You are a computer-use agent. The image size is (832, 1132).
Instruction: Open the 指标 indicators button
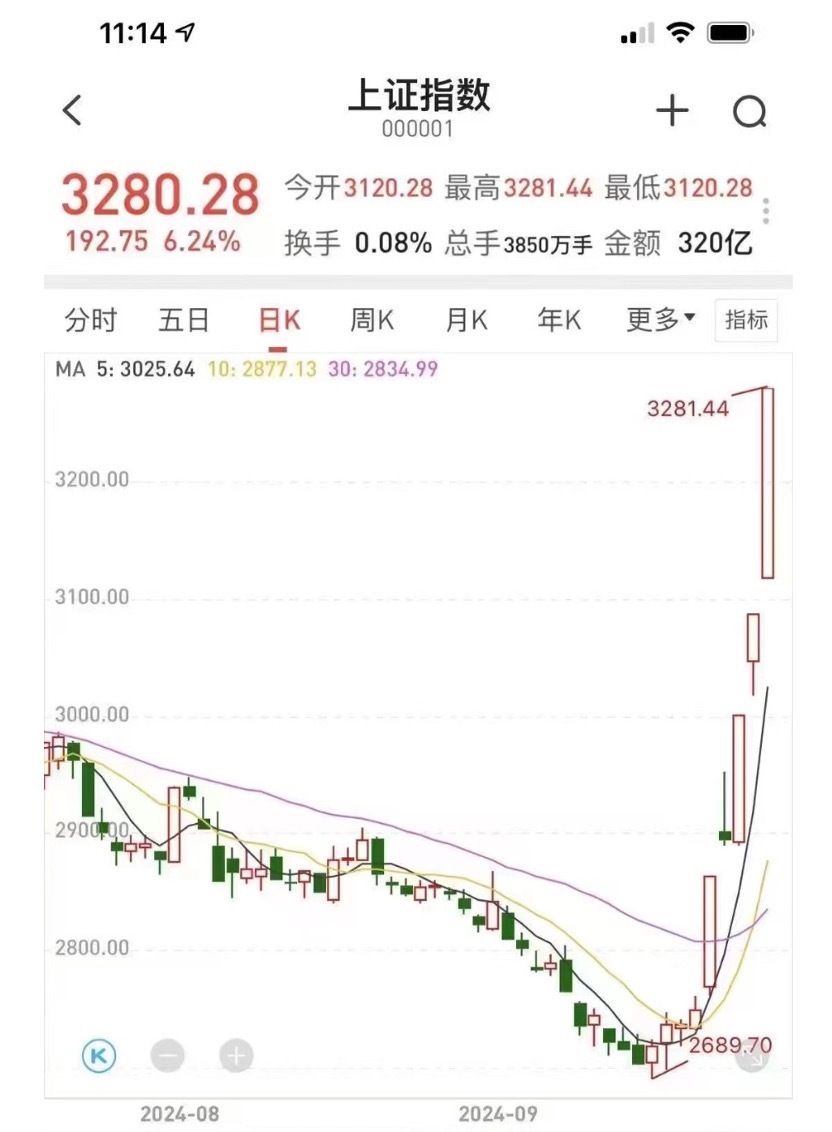[746, 321]
